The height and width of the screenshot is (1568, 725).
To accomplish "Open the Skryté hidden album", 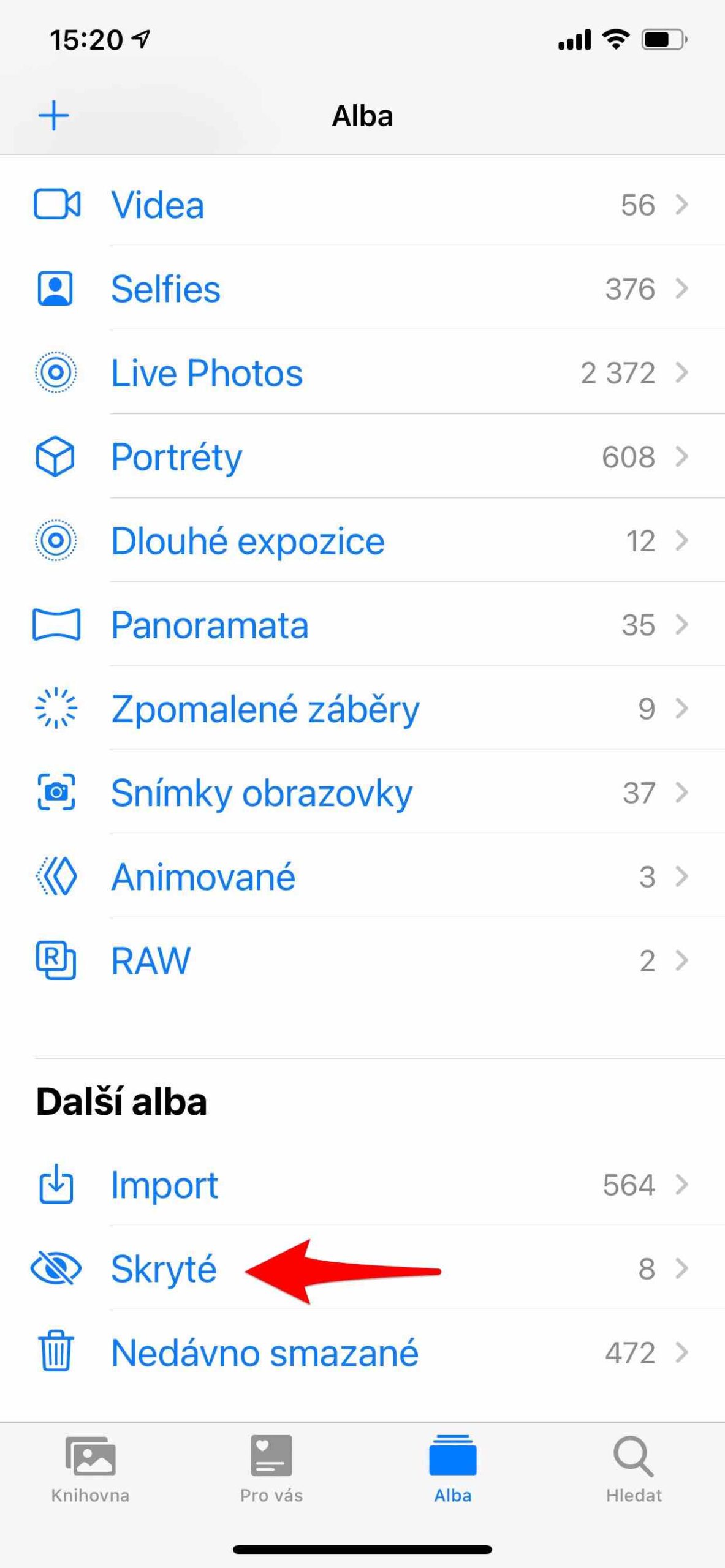I will coord(164,1268).
